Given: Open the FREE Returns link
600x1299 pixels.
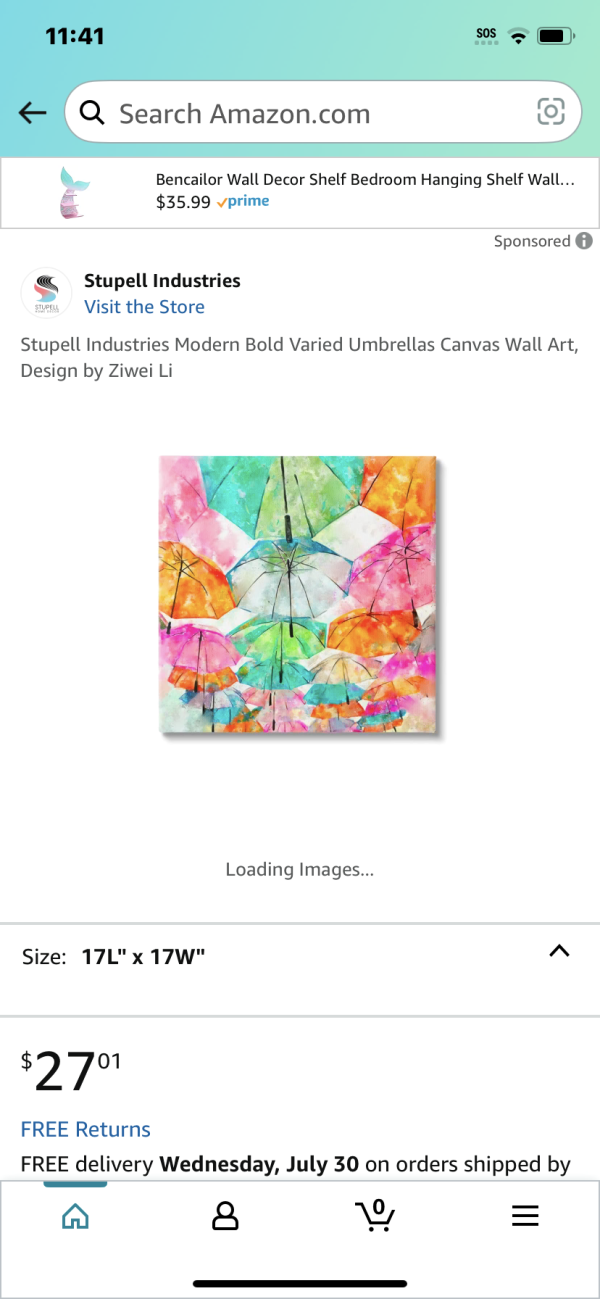Looking at the screenshot, I should click(x=85, y=1129).
